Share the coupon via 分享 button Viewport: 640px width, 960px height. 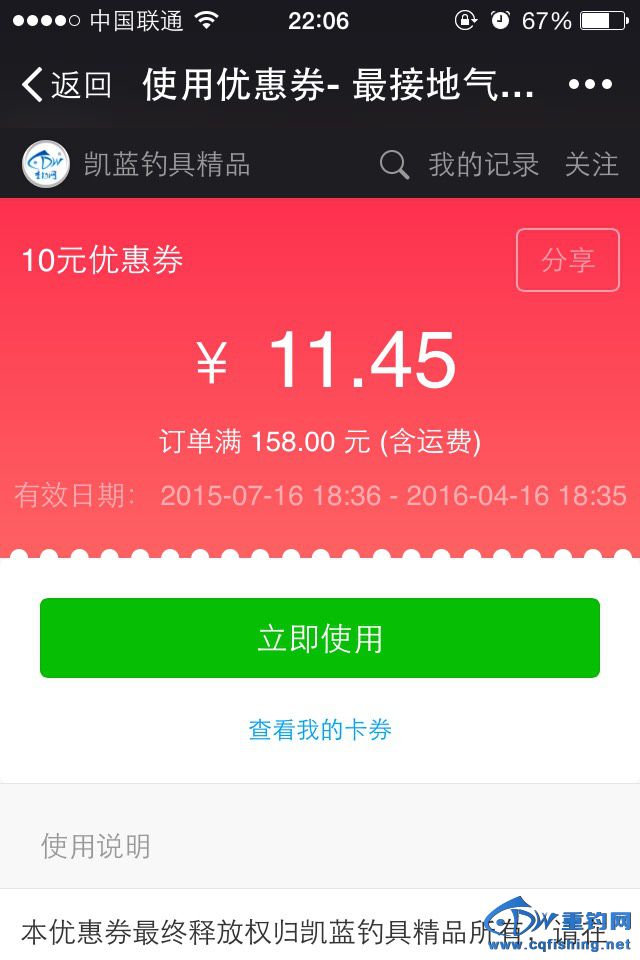tap(567, 260)
